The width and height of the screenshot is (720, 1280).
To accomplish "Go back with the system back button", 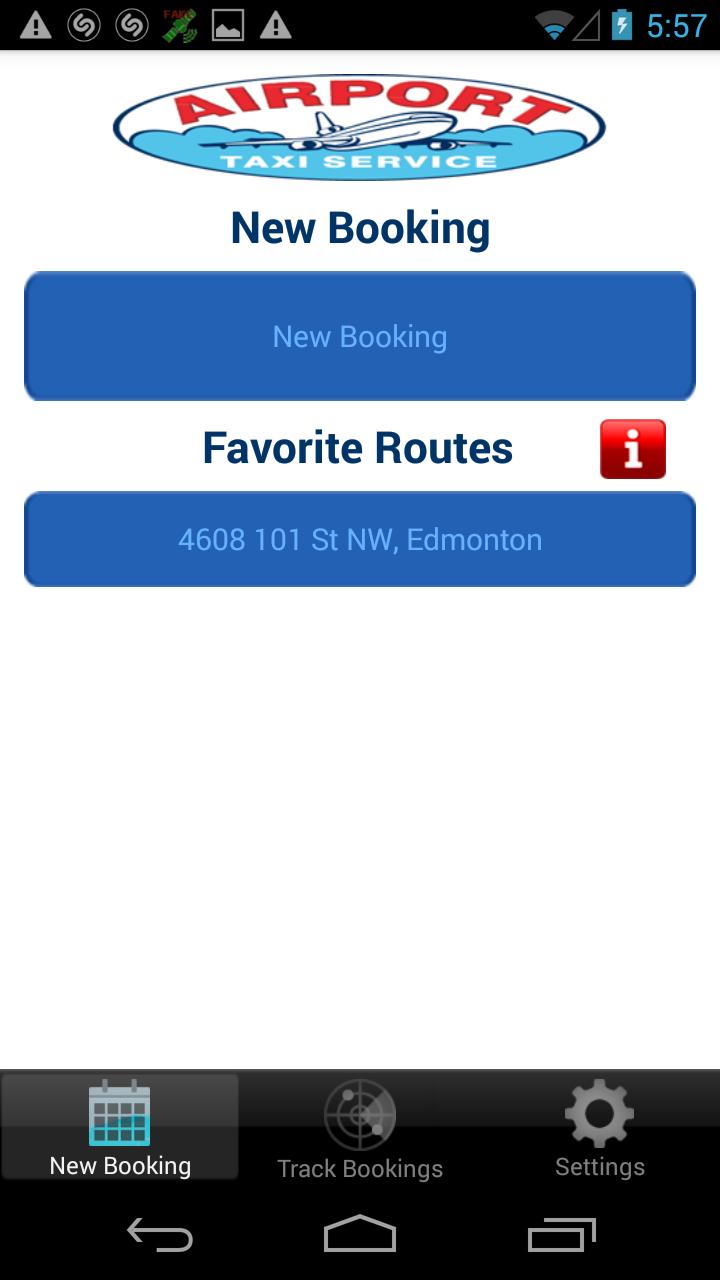I will (x=160, y=1235).
